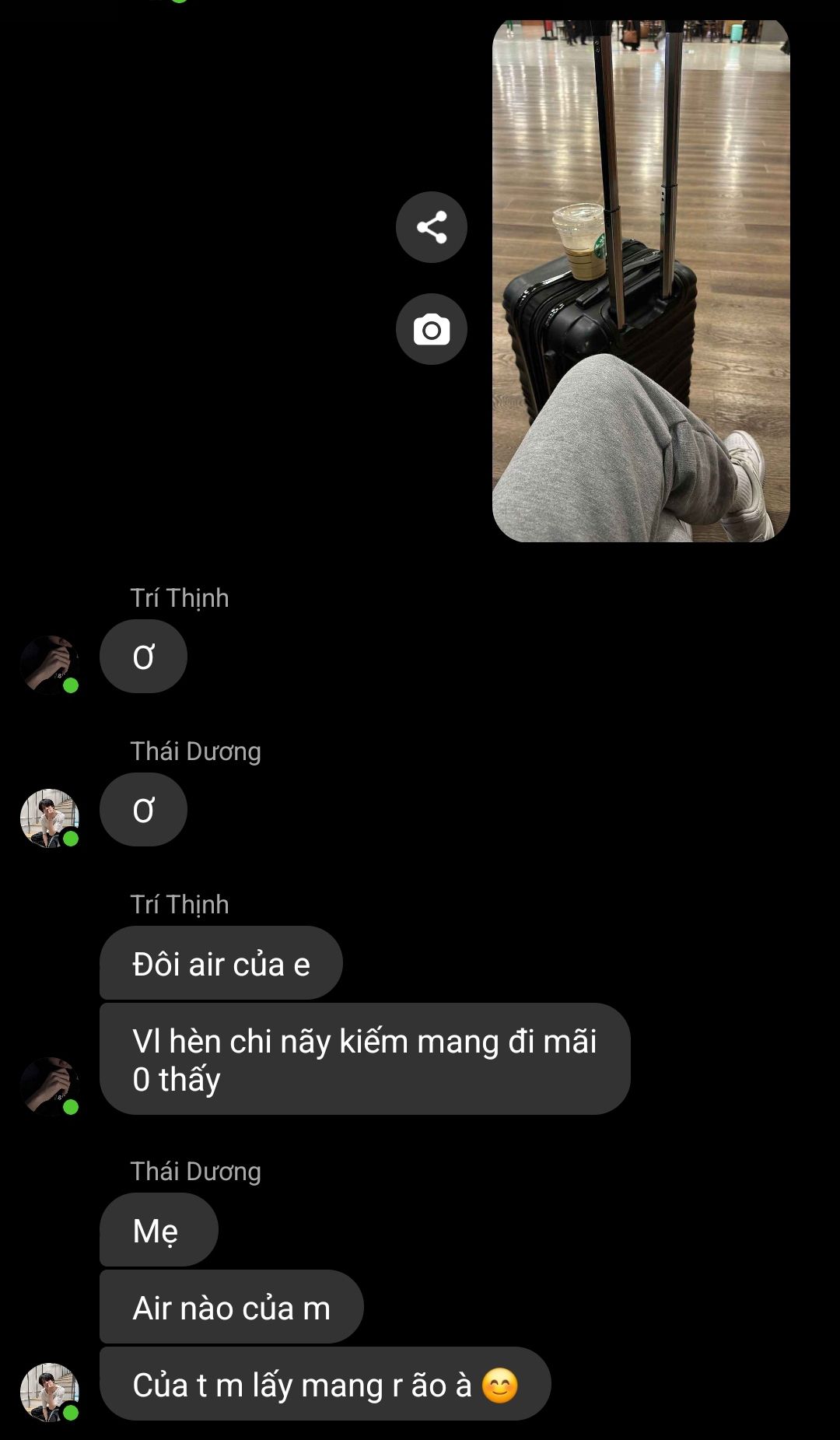Open the sent suitcase photo
Image resolution: width=840 pixels, height=1440 pixels.
tap(641, 281)
